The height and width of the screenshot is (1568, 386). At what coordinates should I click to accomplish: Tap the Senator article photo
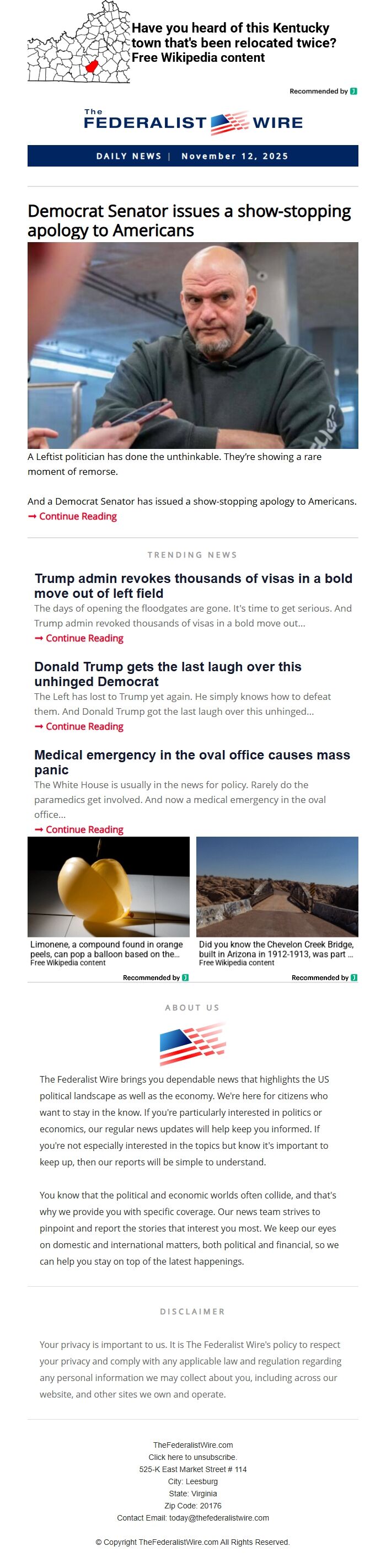point(192,345)
